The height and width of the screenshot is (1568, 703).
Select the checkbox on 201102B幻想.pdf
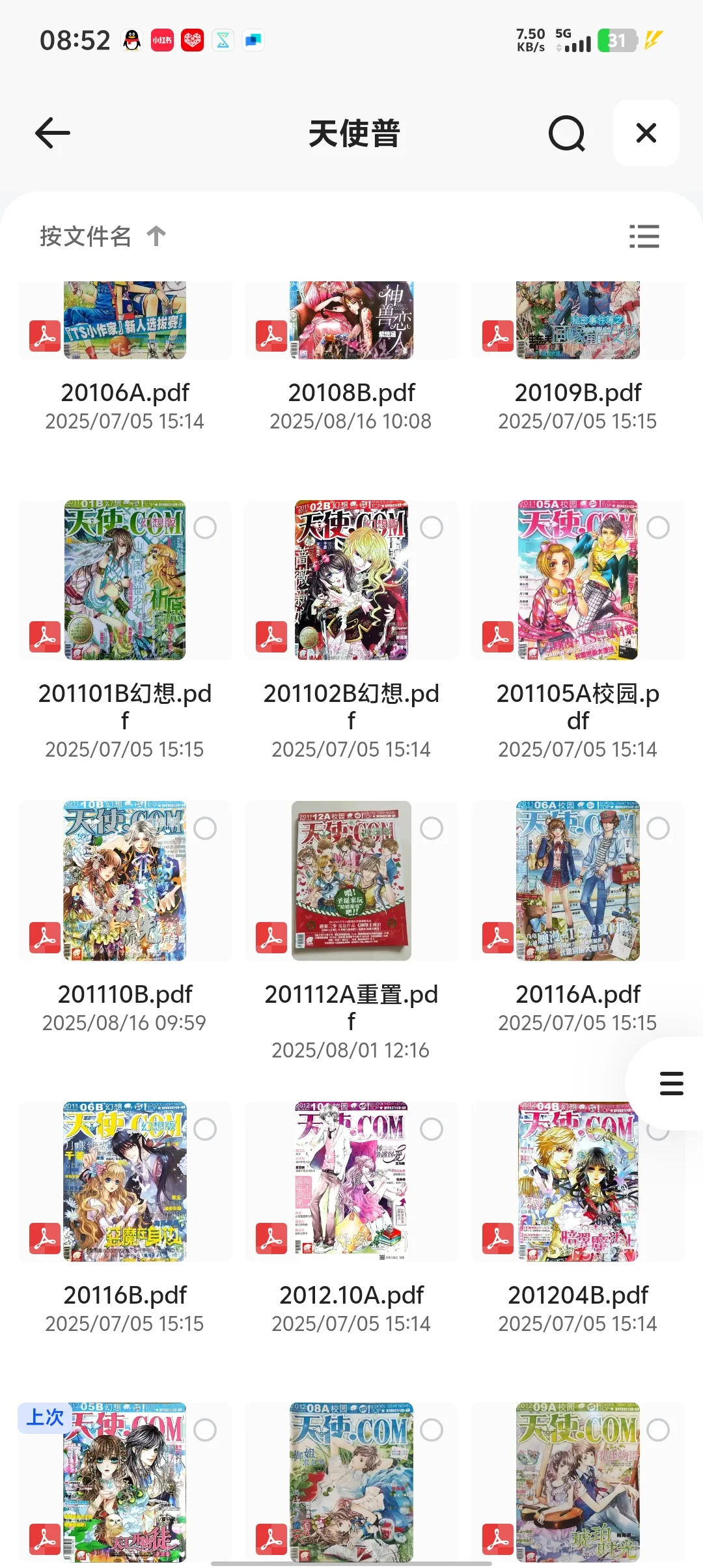pyautogui.click(x=432, y=527)
